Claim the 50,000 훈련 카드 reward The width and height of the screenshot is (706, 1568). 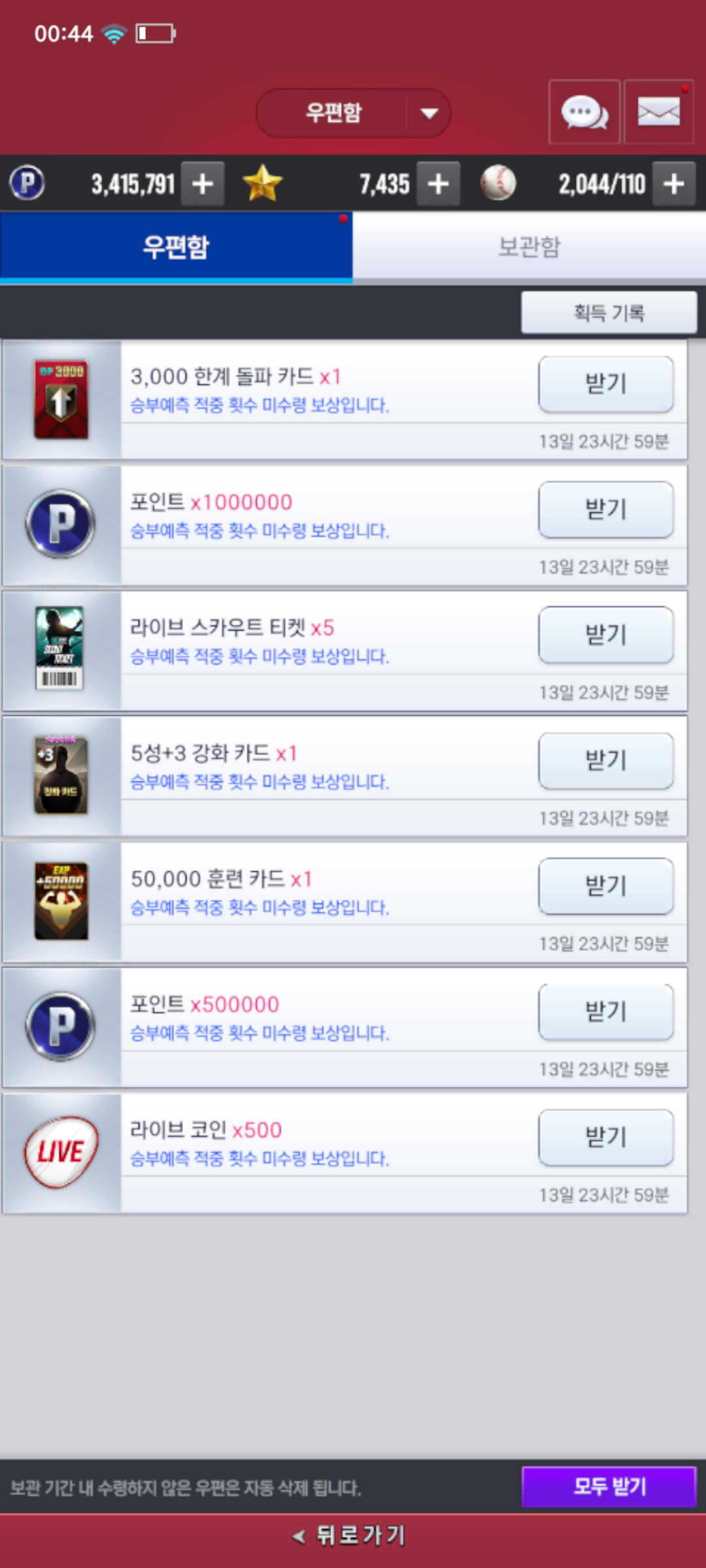tap(605, 886)
